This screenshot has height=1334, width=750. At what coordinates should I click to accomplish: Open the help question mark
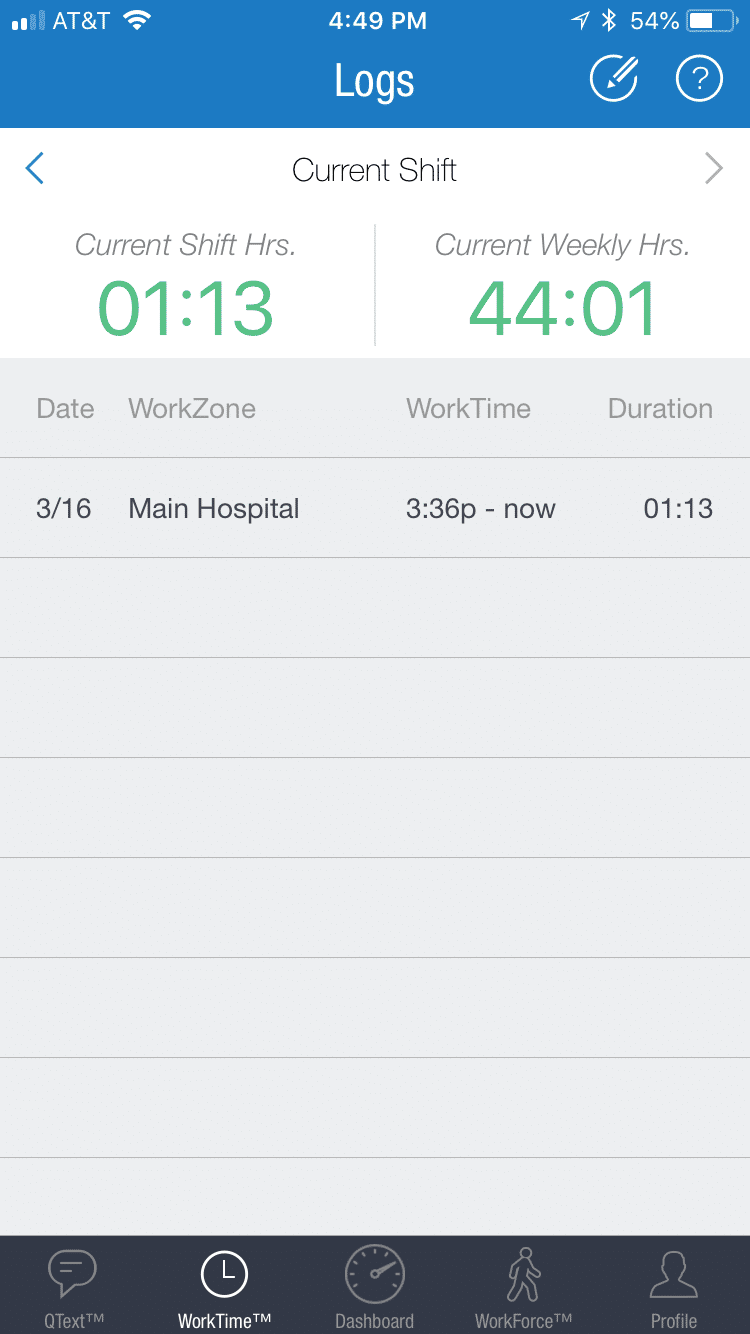[x=699, y=80]
